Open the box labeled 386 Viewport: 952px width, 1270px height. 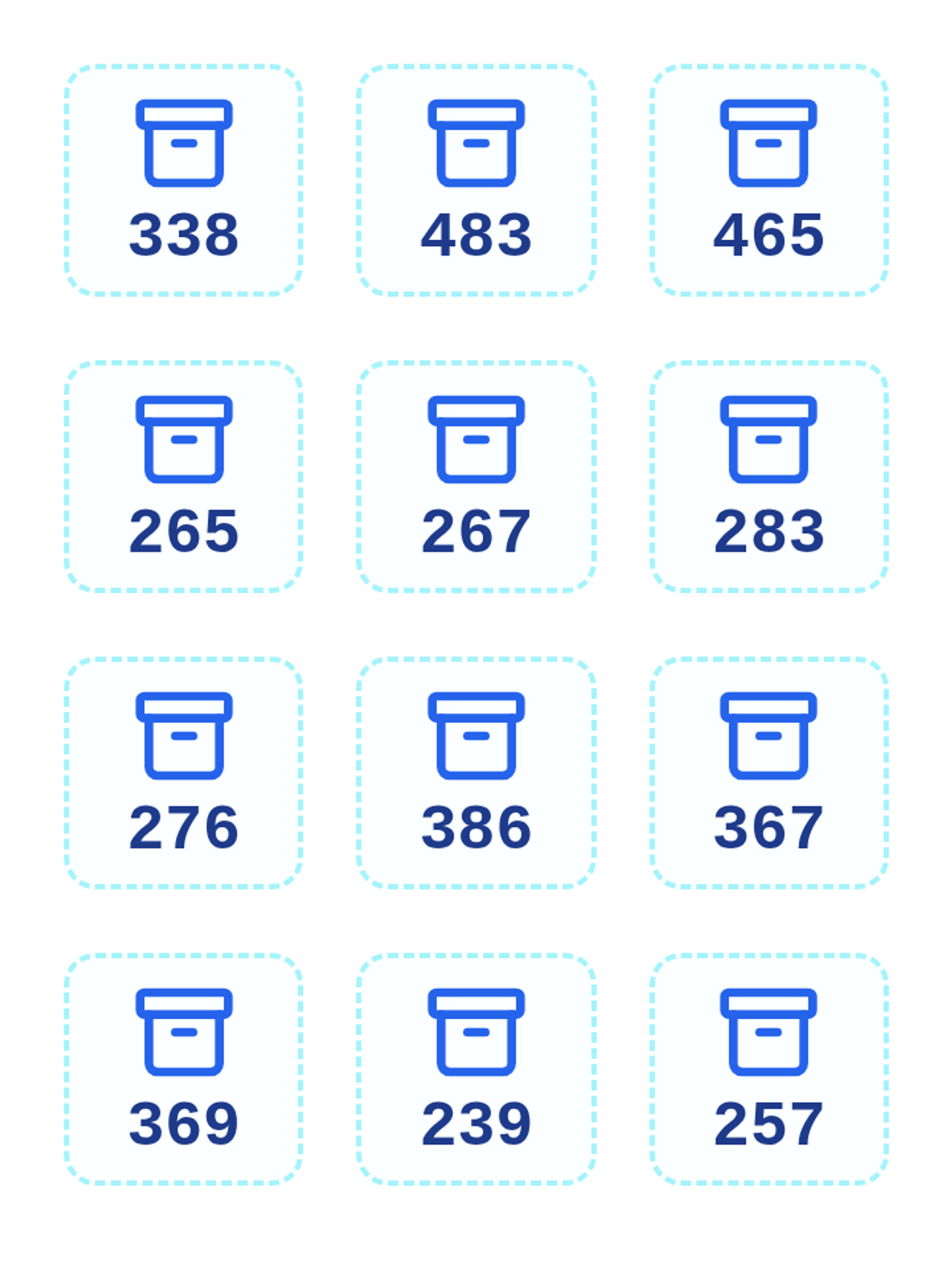[x=476, y=772]
